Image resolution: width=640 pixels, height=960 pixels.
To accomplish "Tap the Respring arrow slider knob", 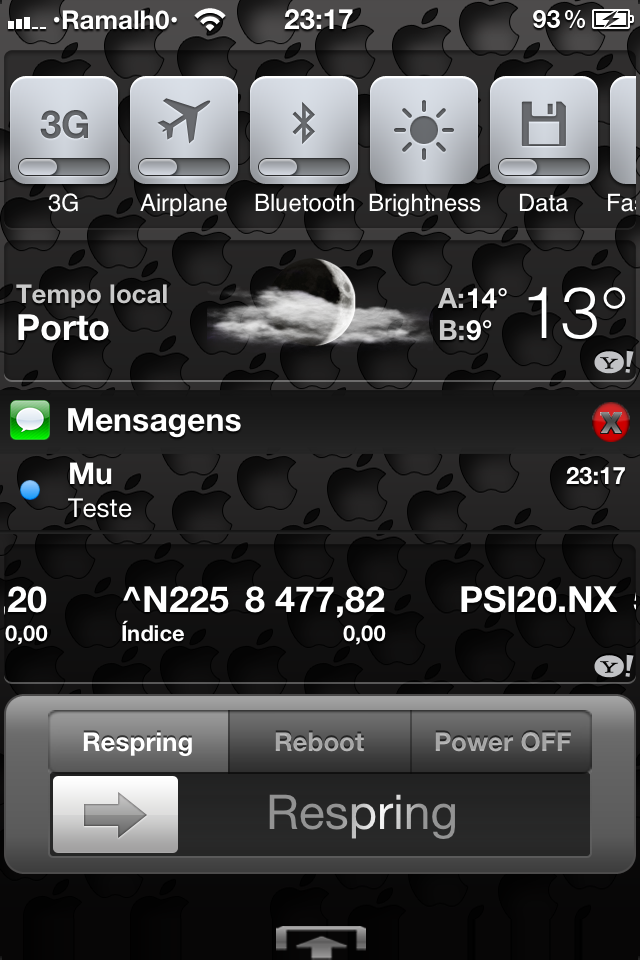I will click(115, 815).
